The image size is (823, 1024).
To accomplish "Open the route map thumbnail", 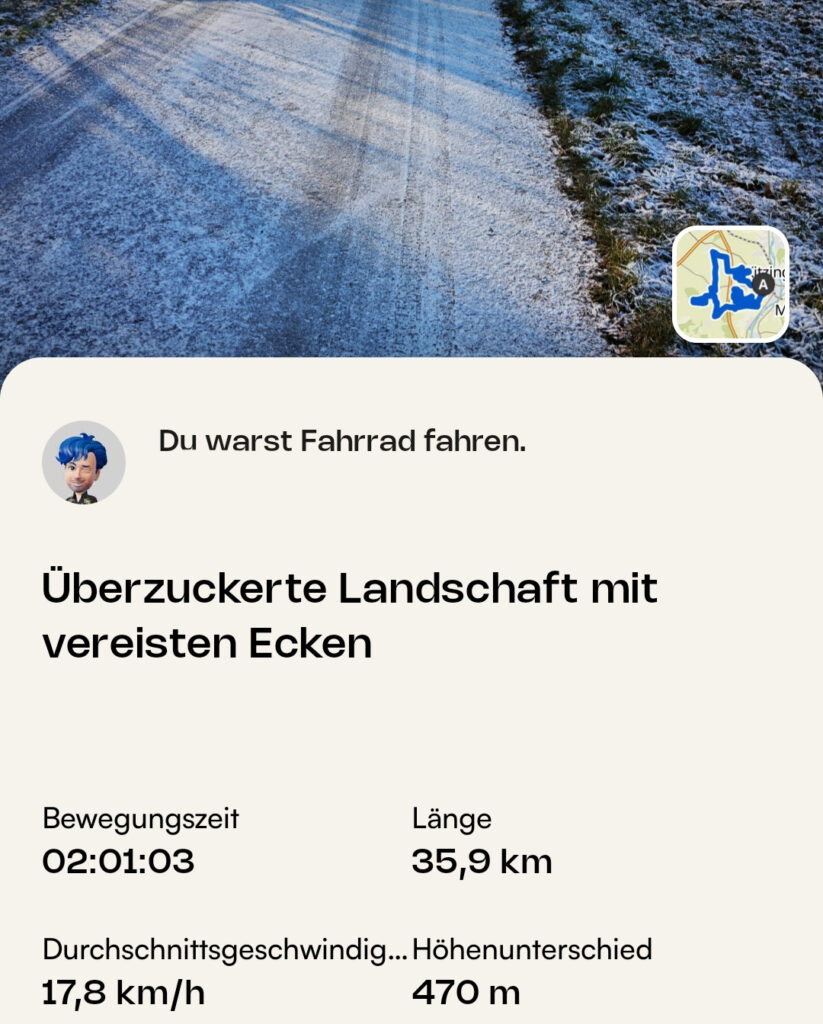I will tap(730, 285).
